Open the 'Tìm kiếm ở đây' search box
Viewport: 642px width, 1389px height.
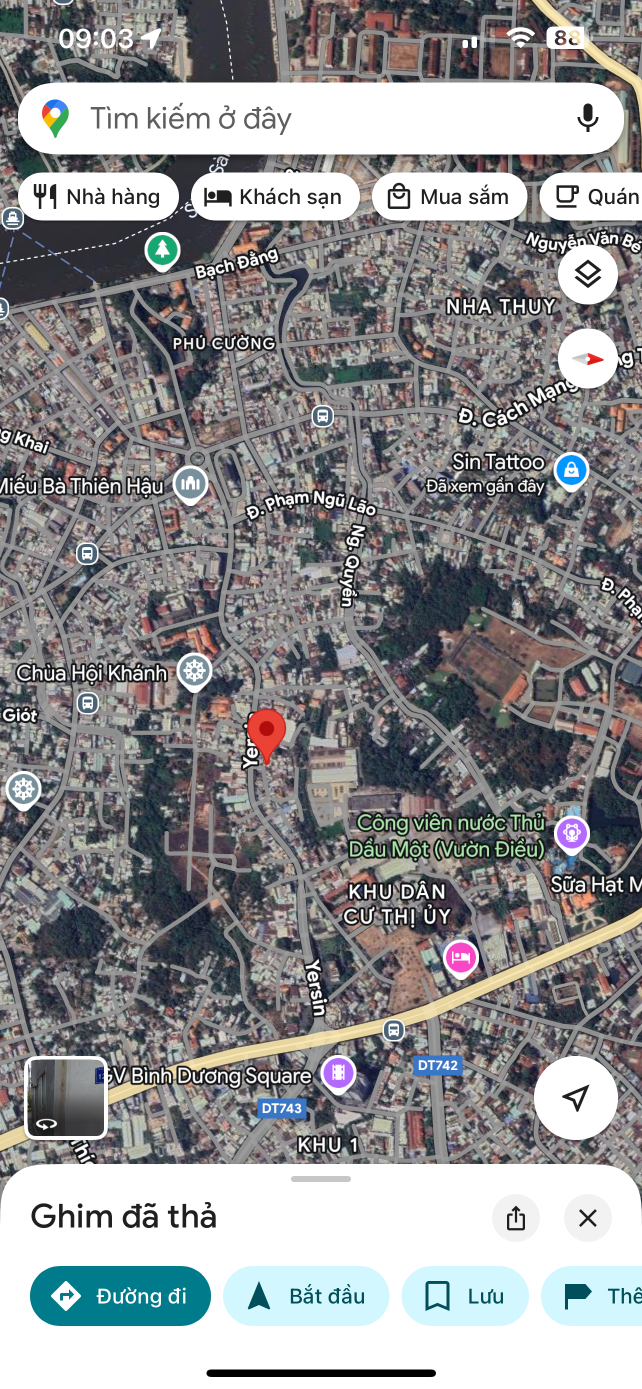click(x=300, y=119)
